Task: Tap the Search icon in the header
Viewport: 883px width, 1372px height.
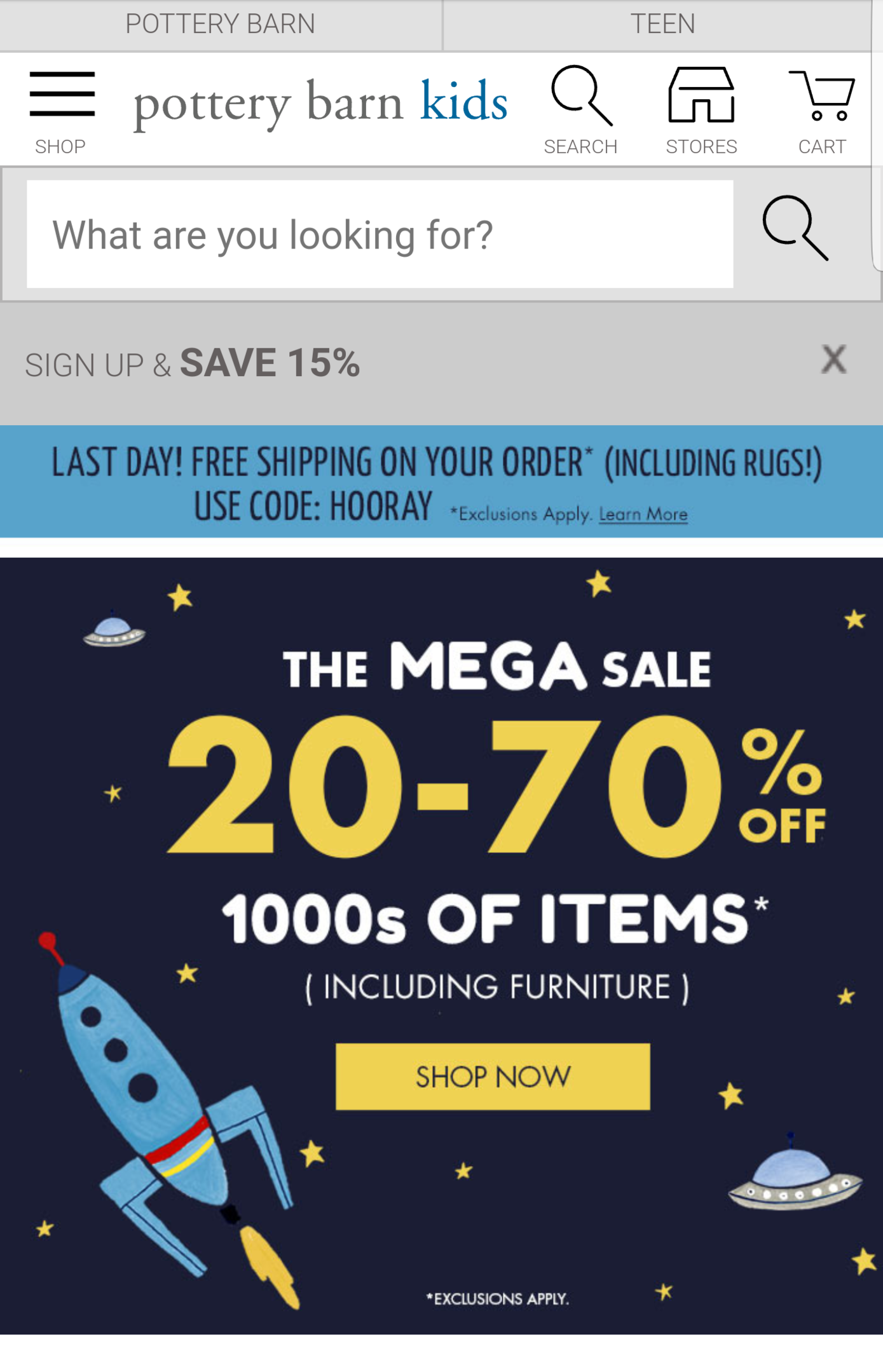Action: click(581, 109)
